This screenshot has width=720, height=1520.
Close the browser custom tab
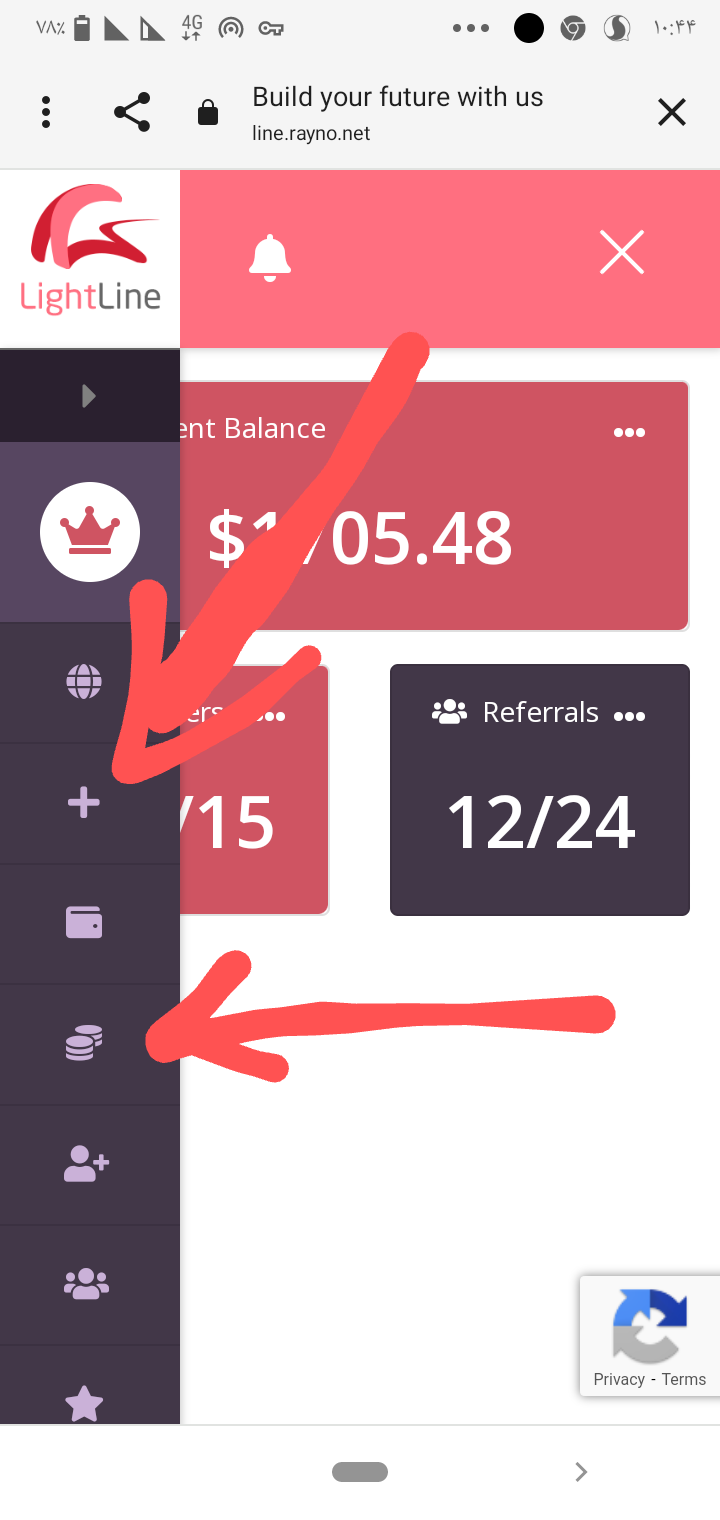click(x=672, y=112)
